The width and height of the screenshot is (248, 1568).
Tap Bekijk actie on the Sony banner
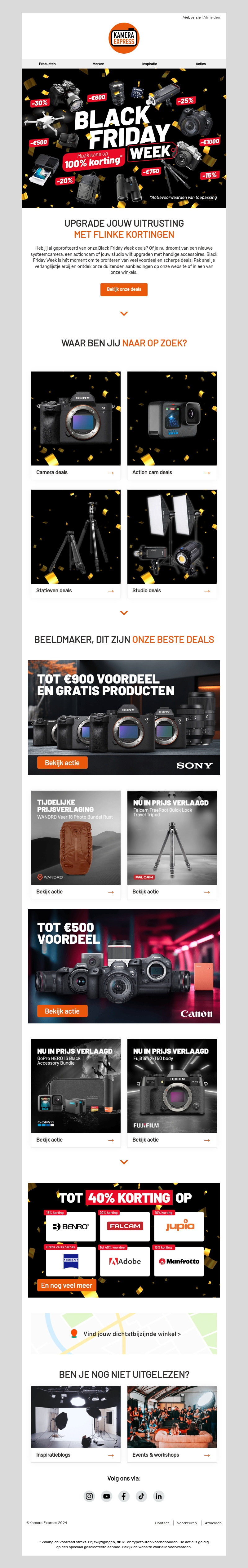[62, 763]
